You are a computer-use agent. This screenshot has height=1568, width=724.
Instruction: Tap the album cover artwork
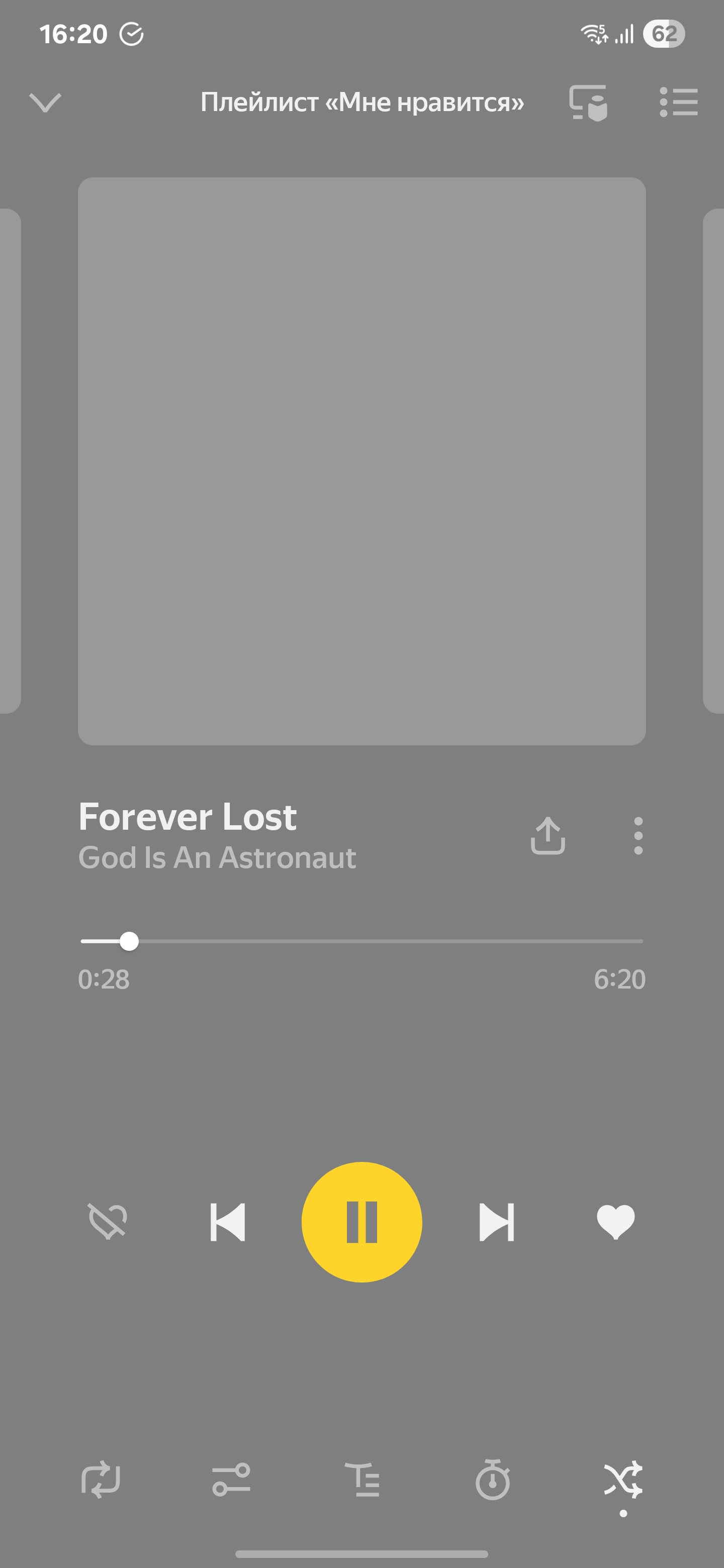[361, 461]
